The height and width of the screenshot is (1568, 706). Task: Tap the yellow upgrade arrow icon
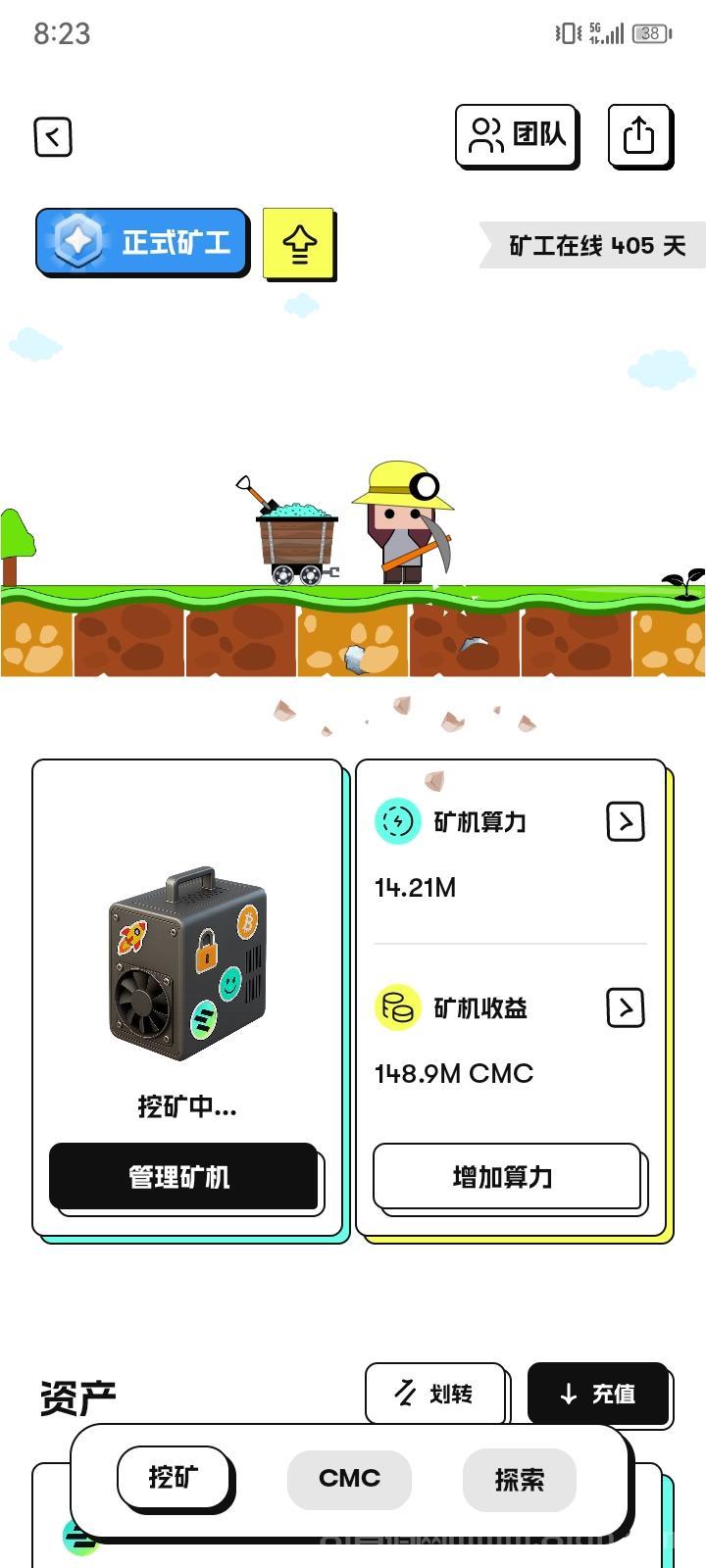click(299, 242)
